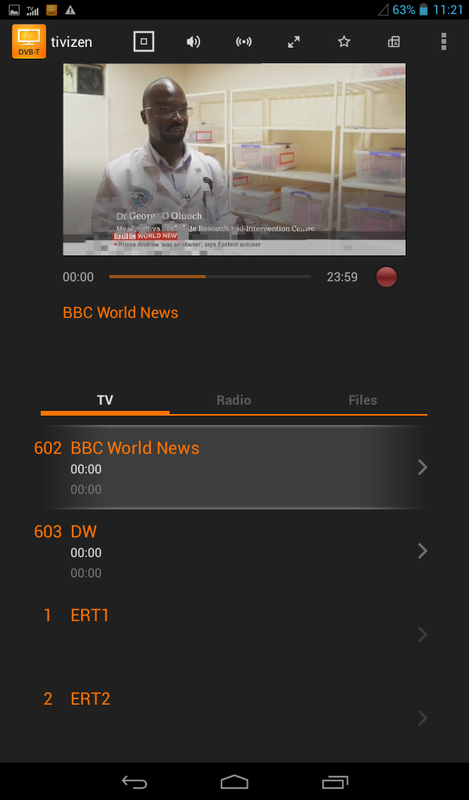The height and width of the screenshot is (800, 469).
Task: Open the overflow menu
Action: click(x=444, y=42)
